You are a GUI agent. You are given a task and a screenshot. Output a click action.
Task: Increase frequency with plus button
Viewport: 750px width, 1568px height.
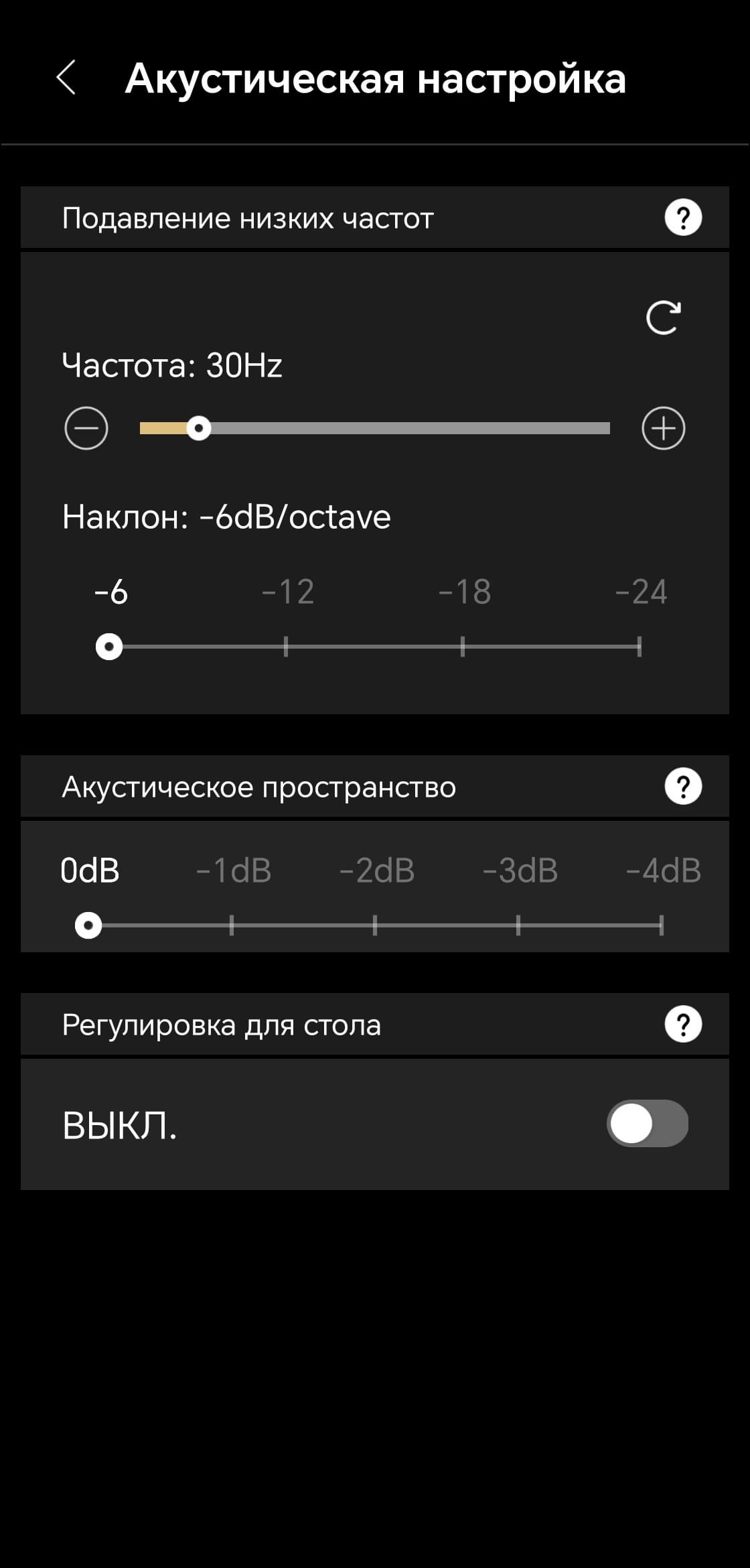(x=663, y=428)
